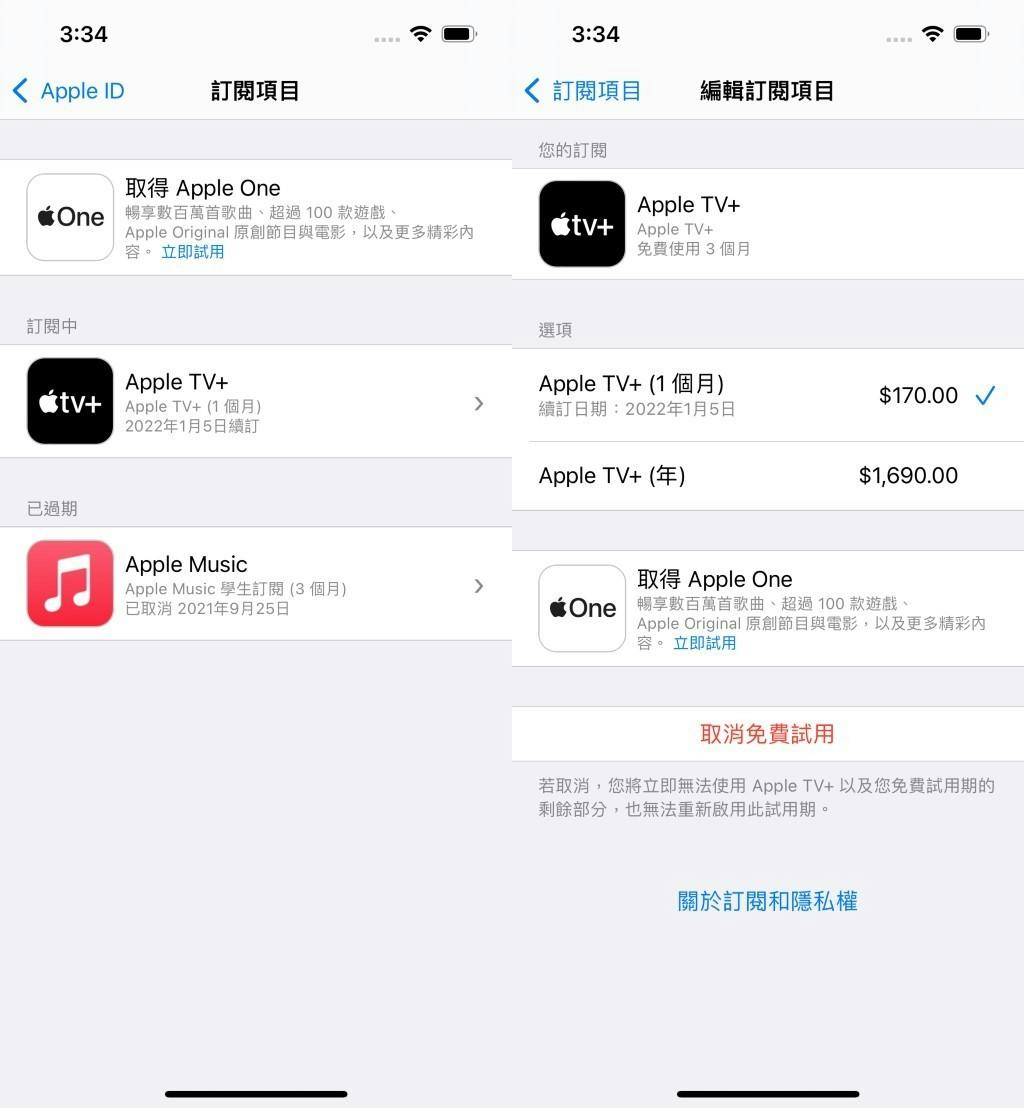This screenshot has width=1024, height=1108.
Task: Open the Apple TV+ row renewing 2022年1月5日
Action: coord(255,401)
